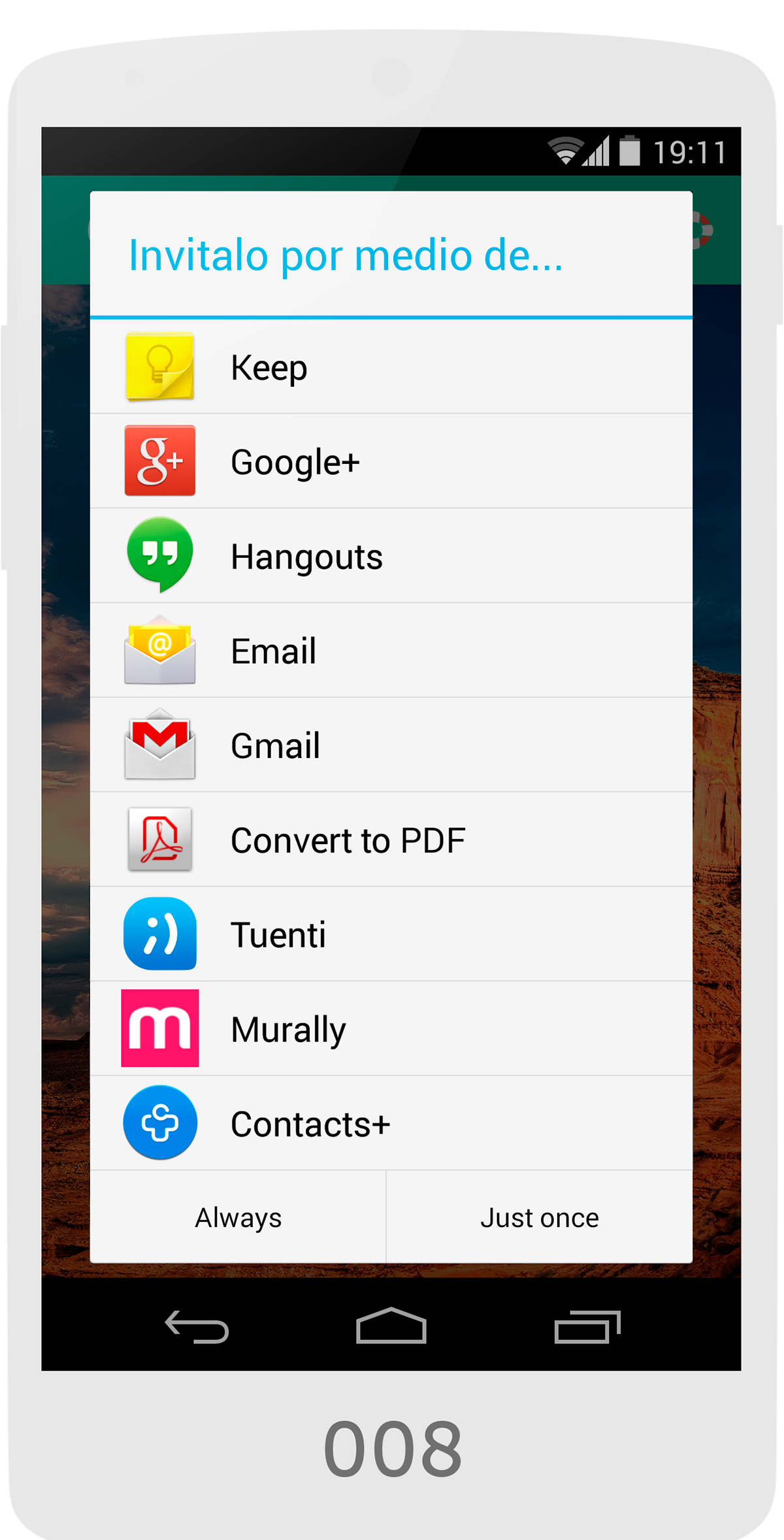Confirm with Just once
784x1540 pixels.
coord(540,1218)
